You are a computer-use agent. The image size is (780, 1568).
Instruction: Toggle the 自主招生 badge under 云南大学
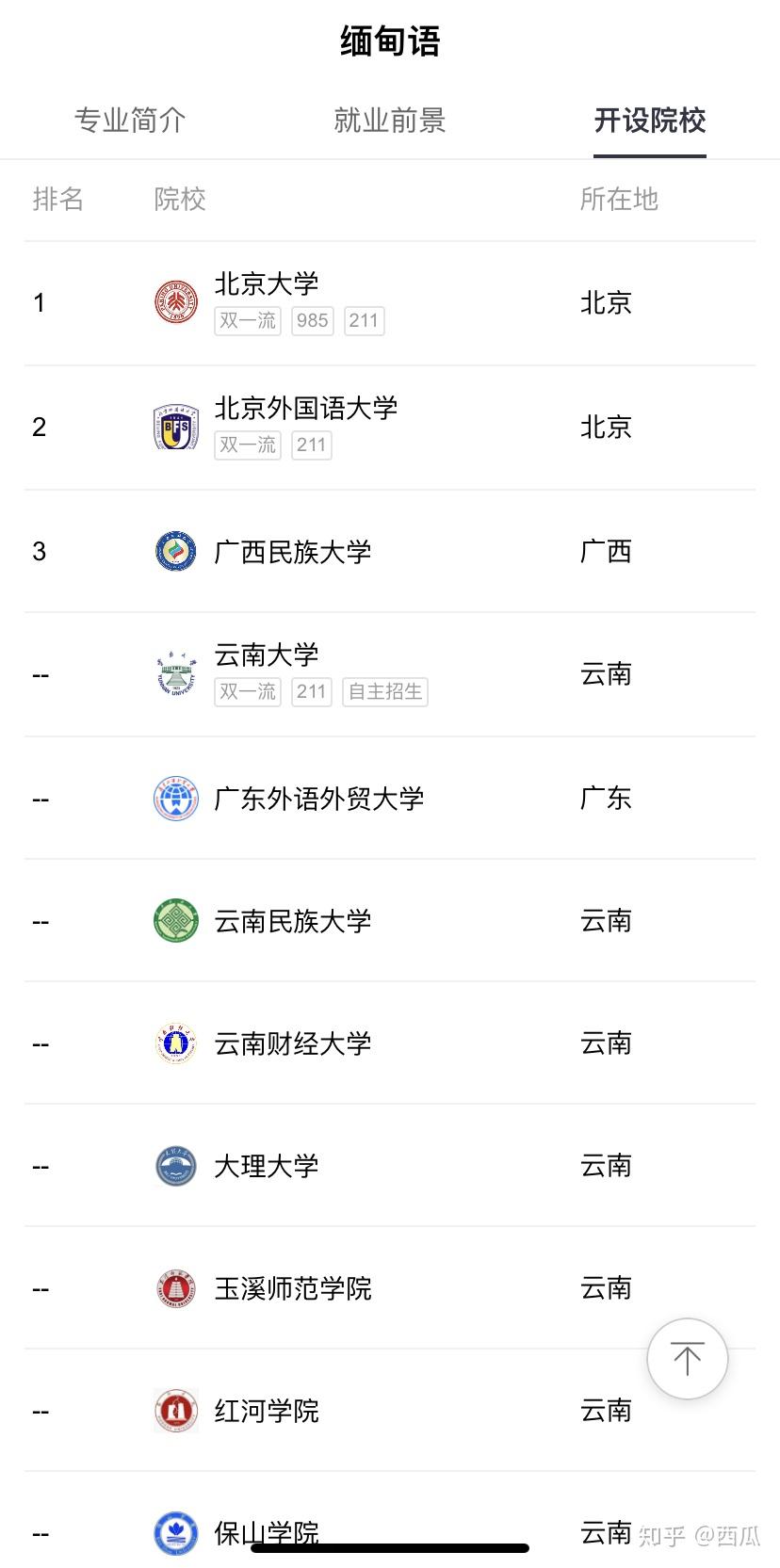click(x=384, y=692)
